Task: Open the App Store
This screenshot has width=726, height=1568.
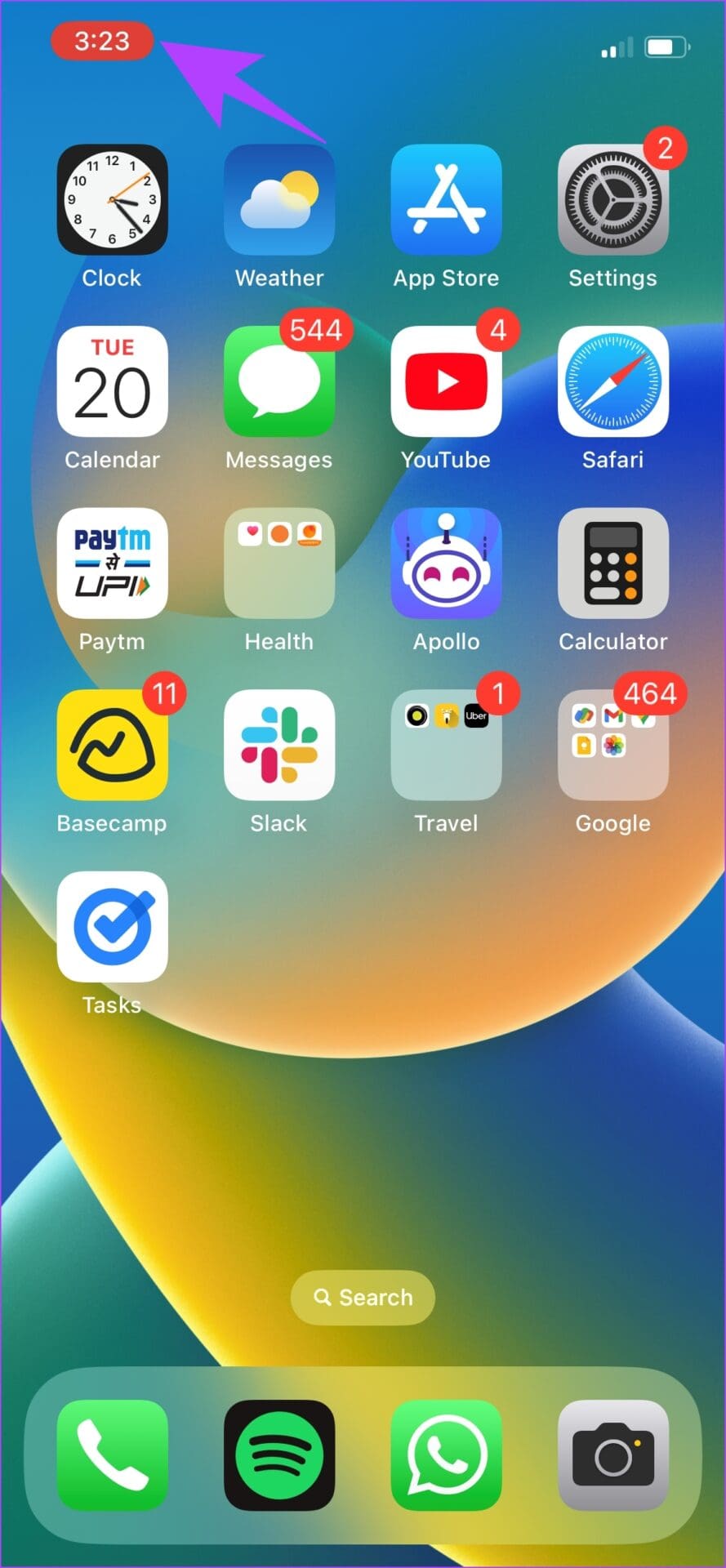Action: point(446,199)
